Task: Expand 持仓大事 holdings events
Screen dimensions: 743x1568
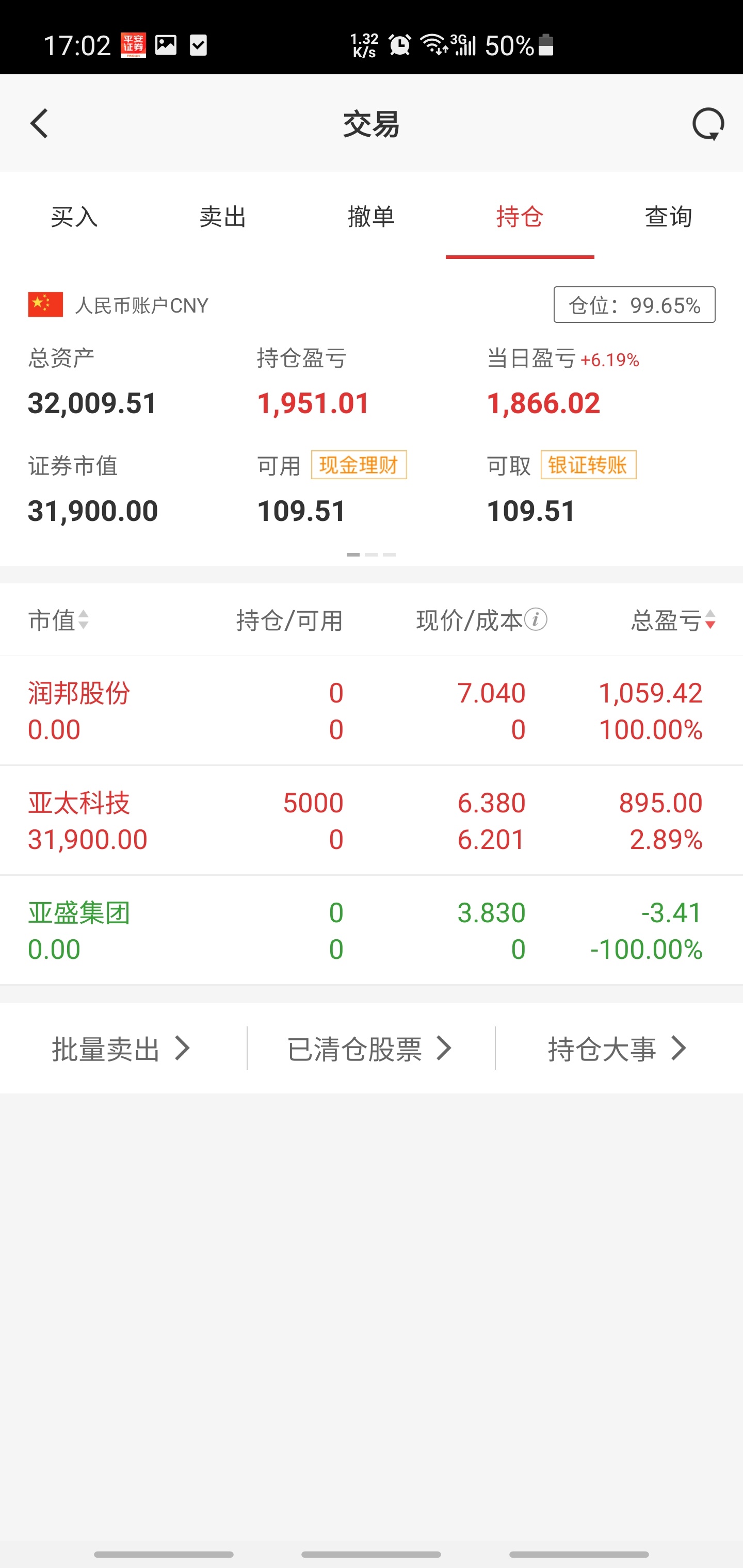Action: 615,1048
